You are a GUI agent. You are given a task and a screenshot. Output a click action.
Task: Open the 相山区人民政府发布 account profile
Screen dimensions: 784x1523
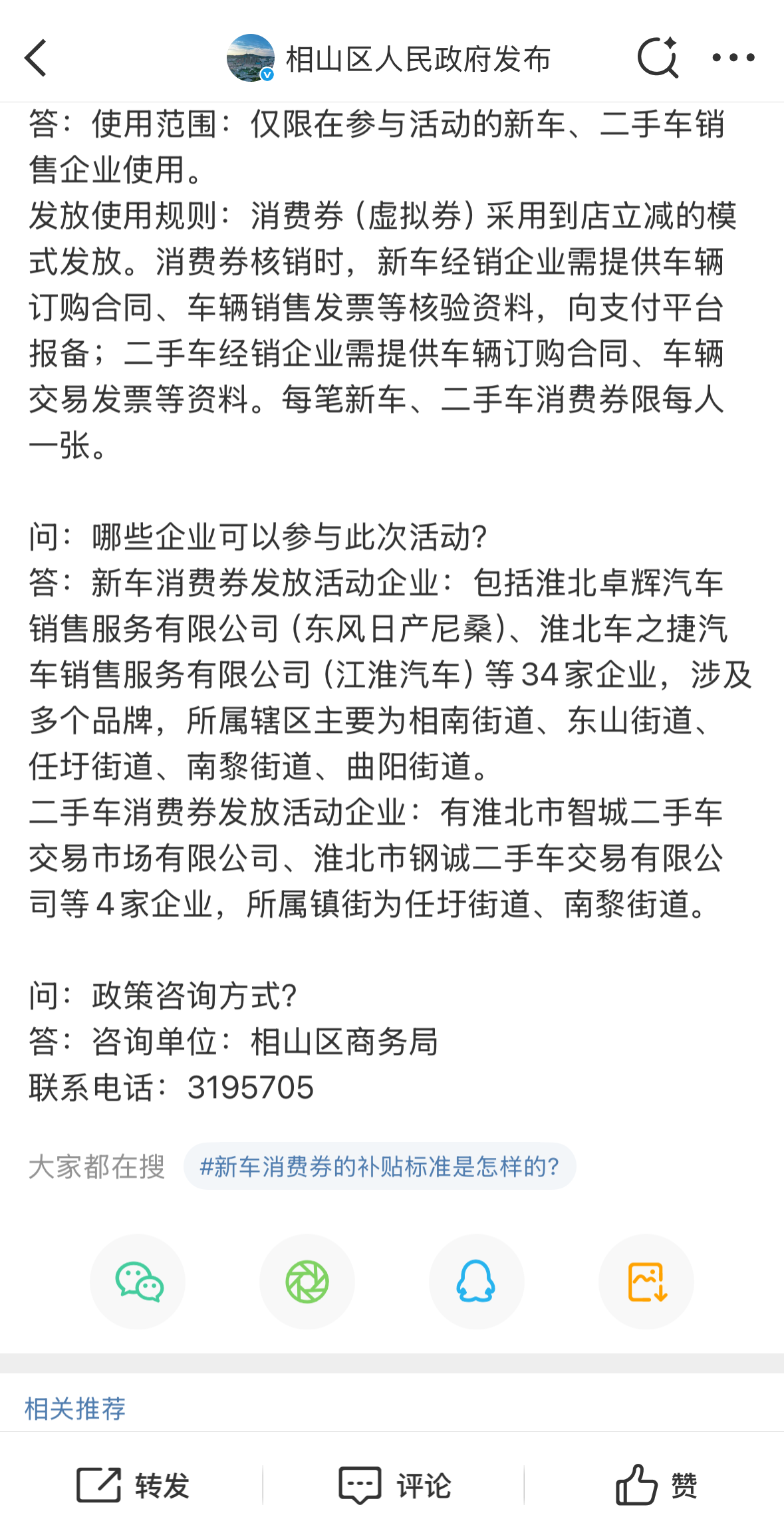(x=388, y=59)
